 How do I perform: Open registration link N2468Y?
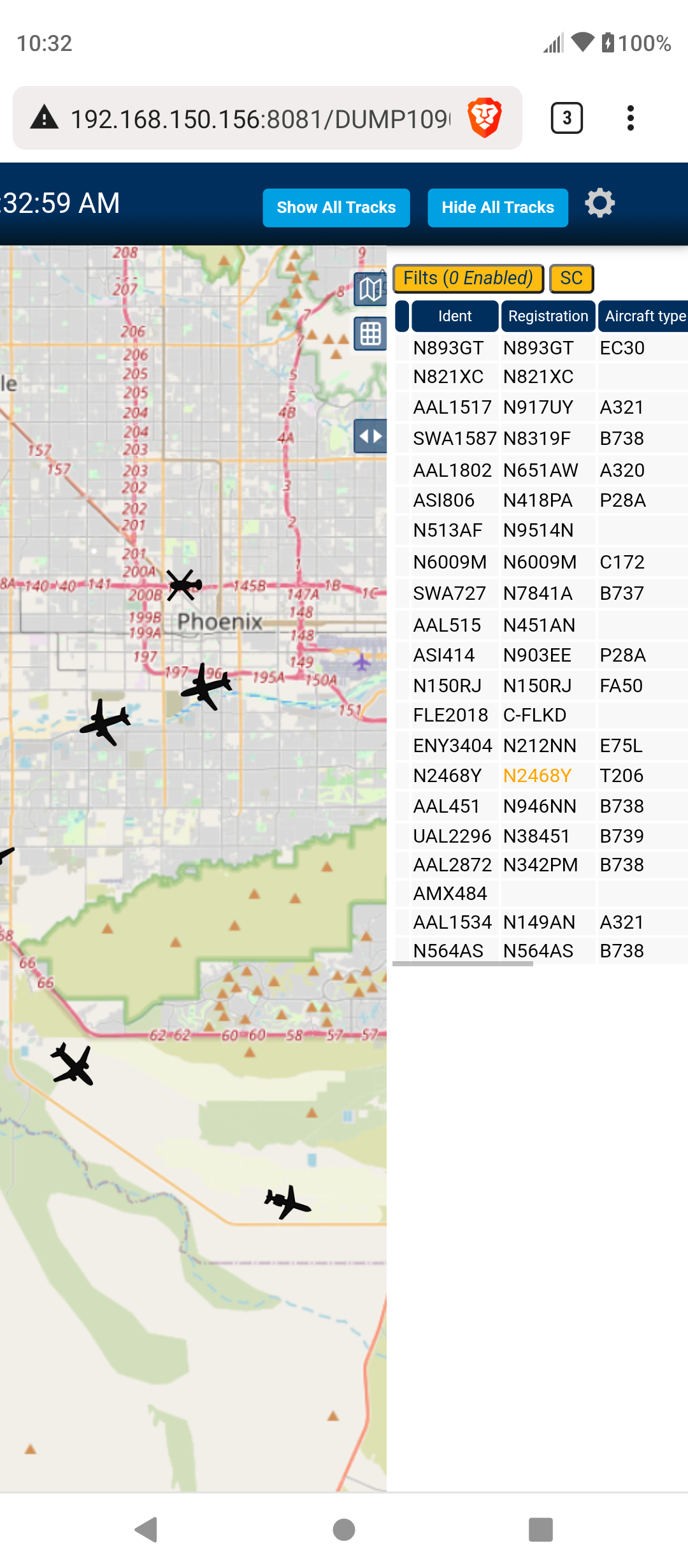537,776
